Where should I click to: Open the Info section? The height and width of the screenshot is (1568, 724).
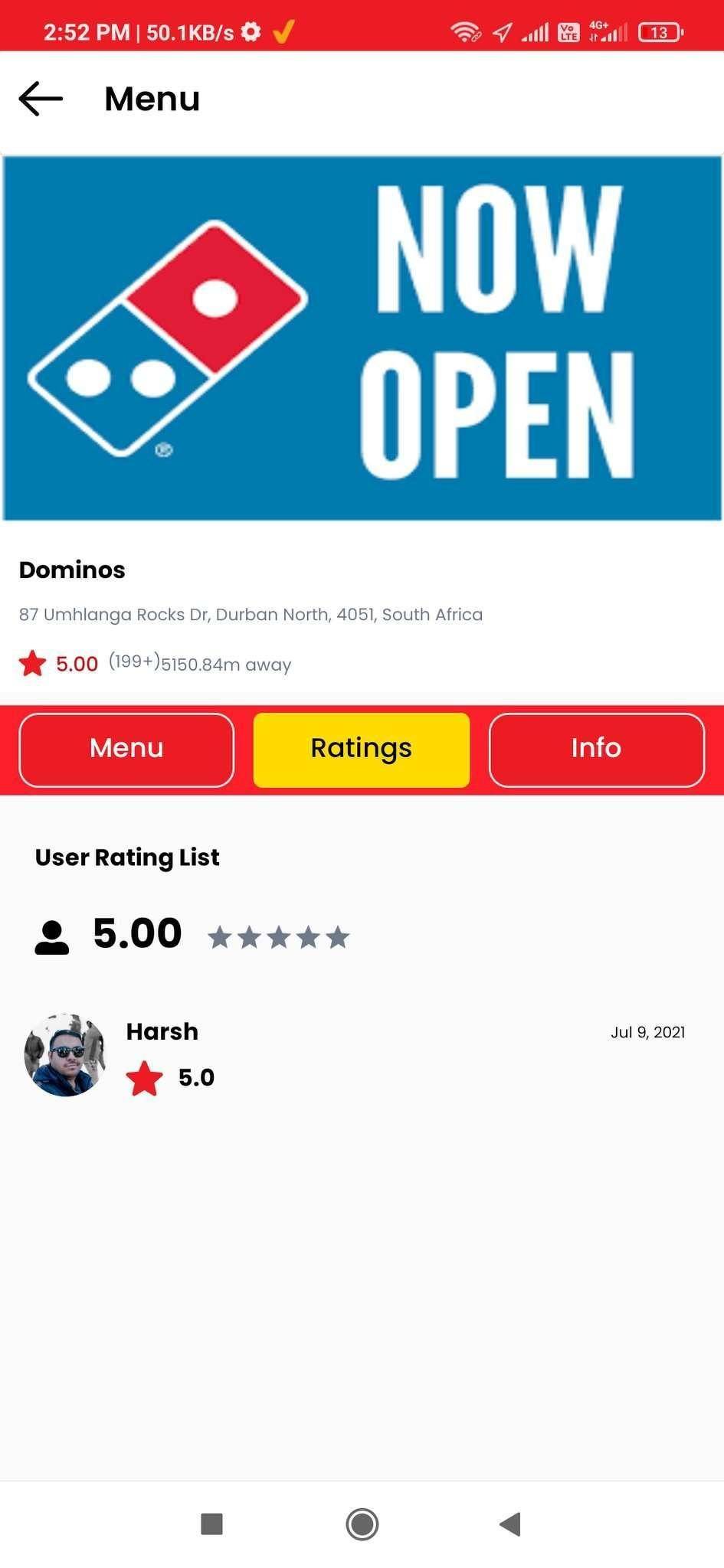pyautogui.click(x=596, y=749)
